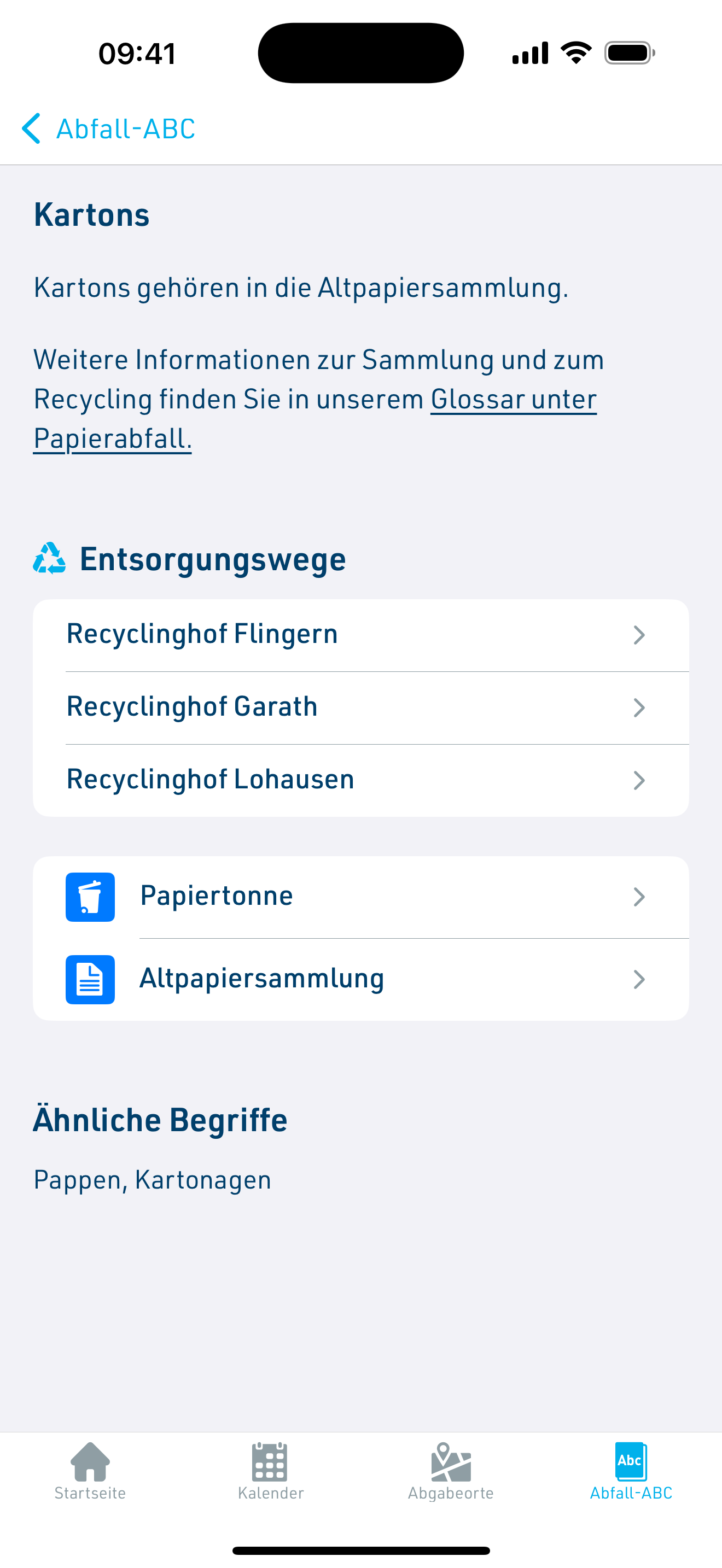722x1568 pixels.
Task: Select Recyclinghof Garath
Action: [361, 707]
